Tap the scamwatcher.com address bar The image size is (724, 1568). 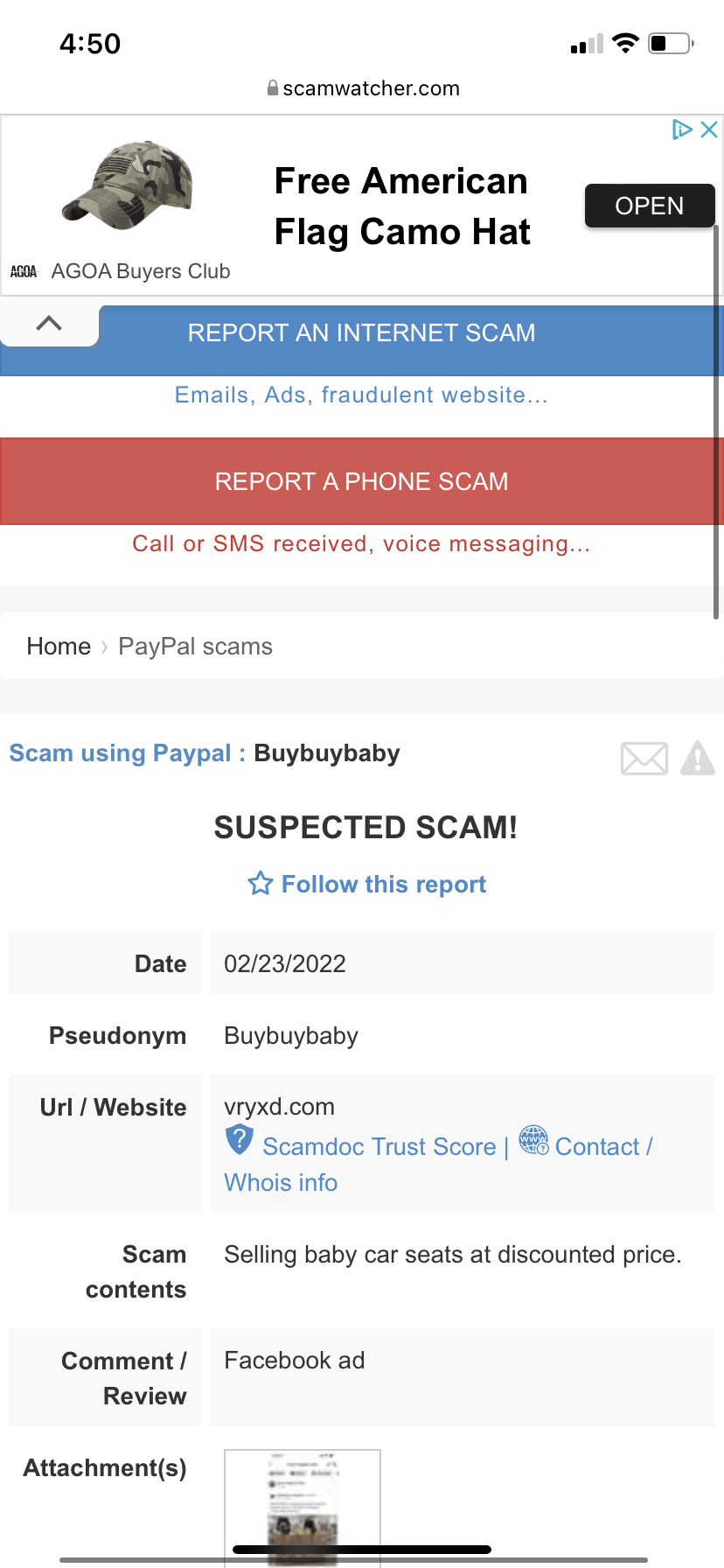click(x=362, y=88)
